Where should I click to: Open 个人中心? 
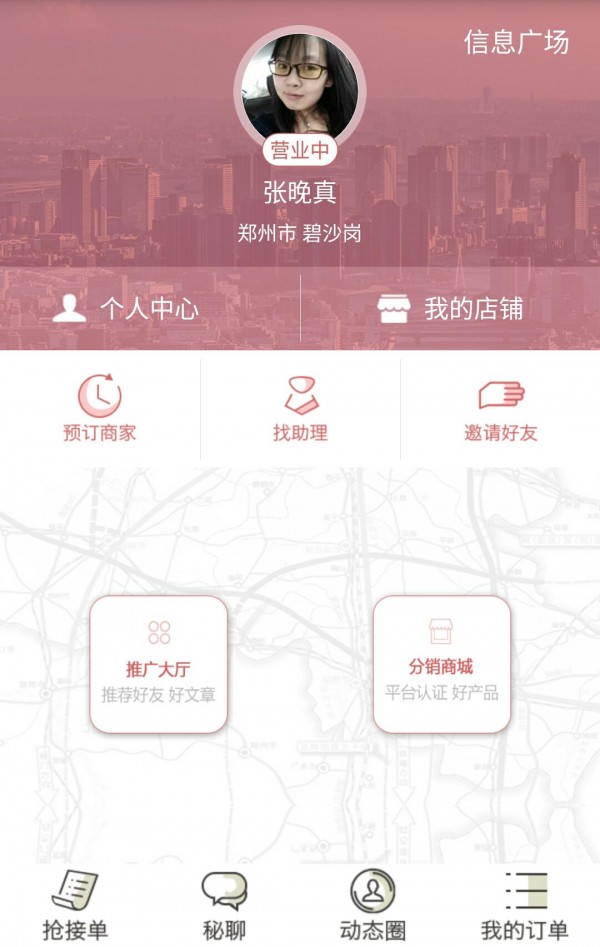[x=127, y=308]
